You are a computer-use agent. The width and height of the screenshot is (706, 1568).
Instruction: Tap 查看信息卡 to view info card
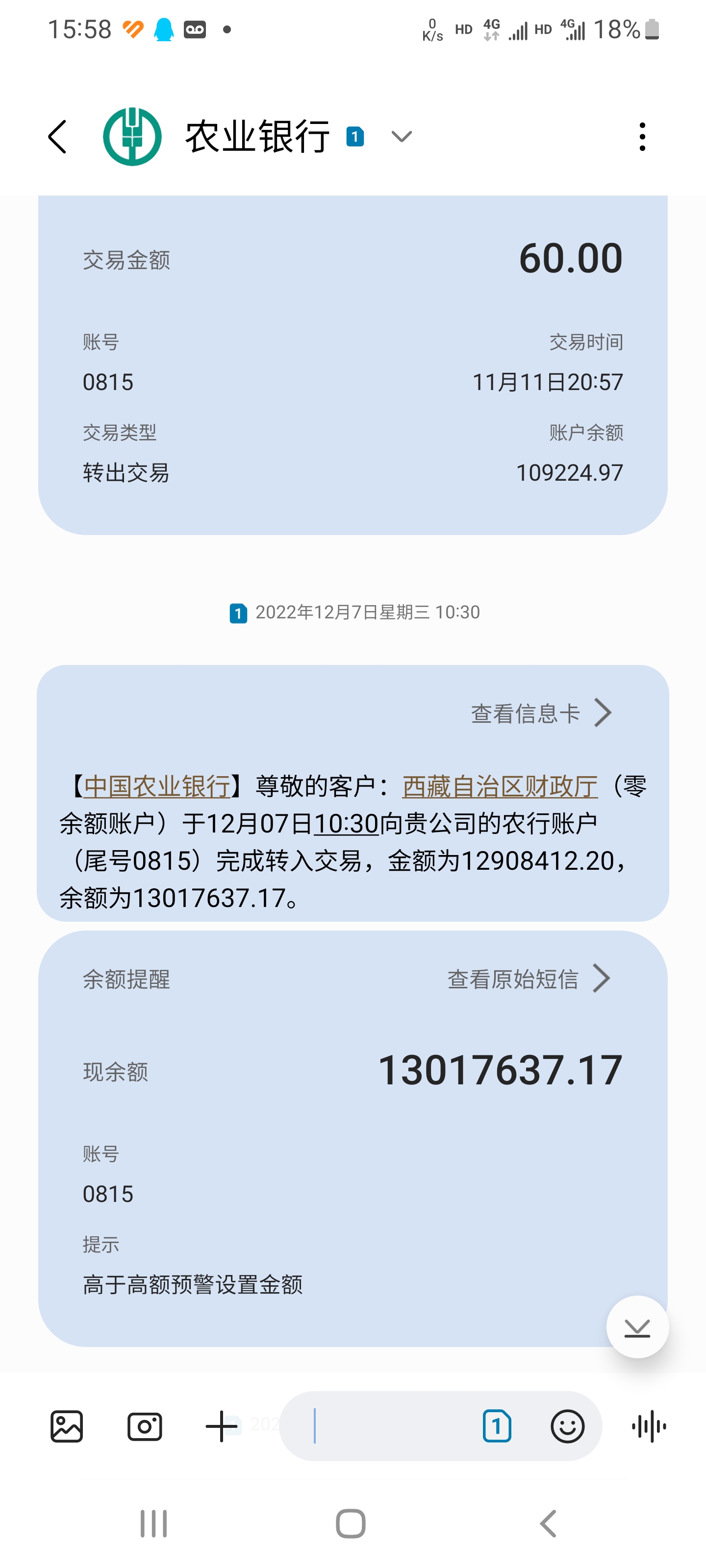540,713
